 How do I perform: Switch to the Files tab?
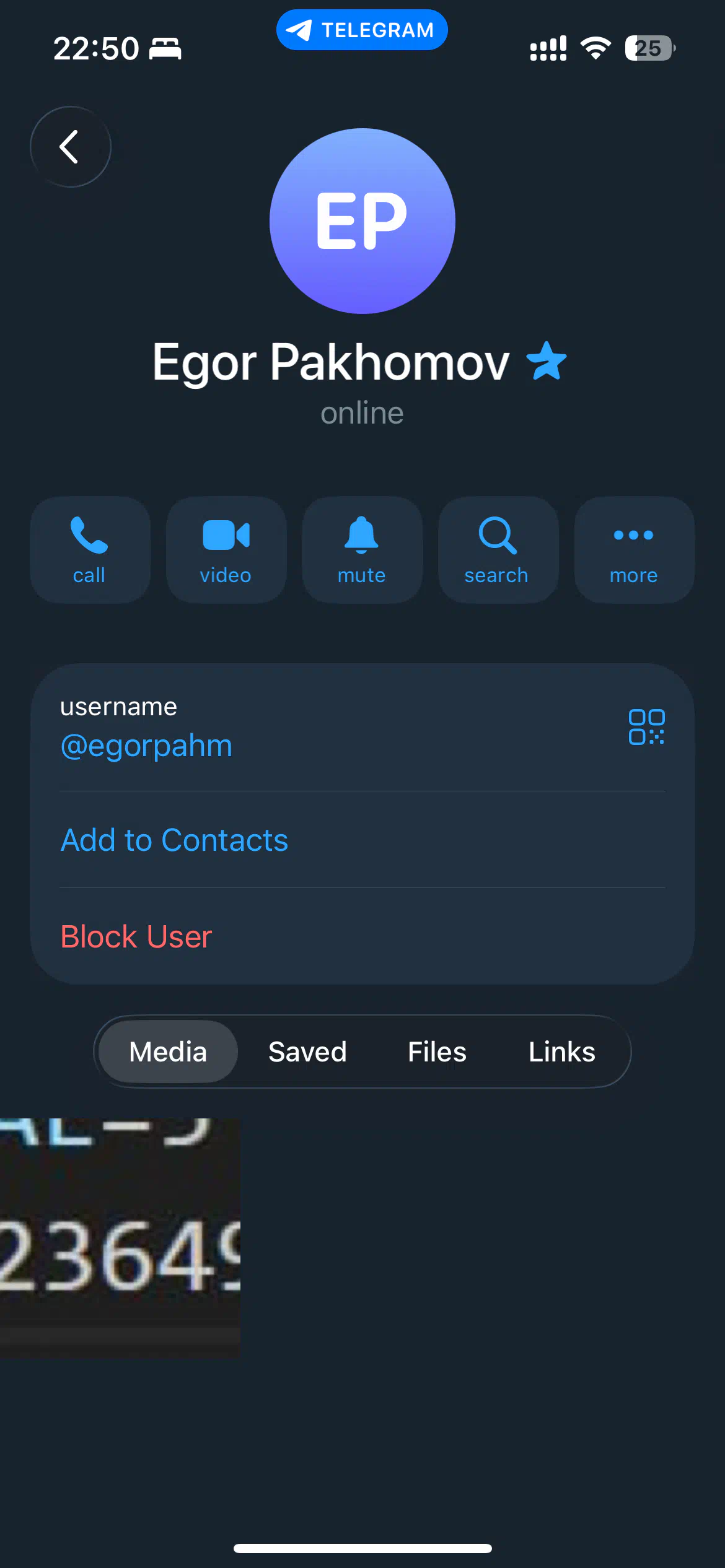437,1052
